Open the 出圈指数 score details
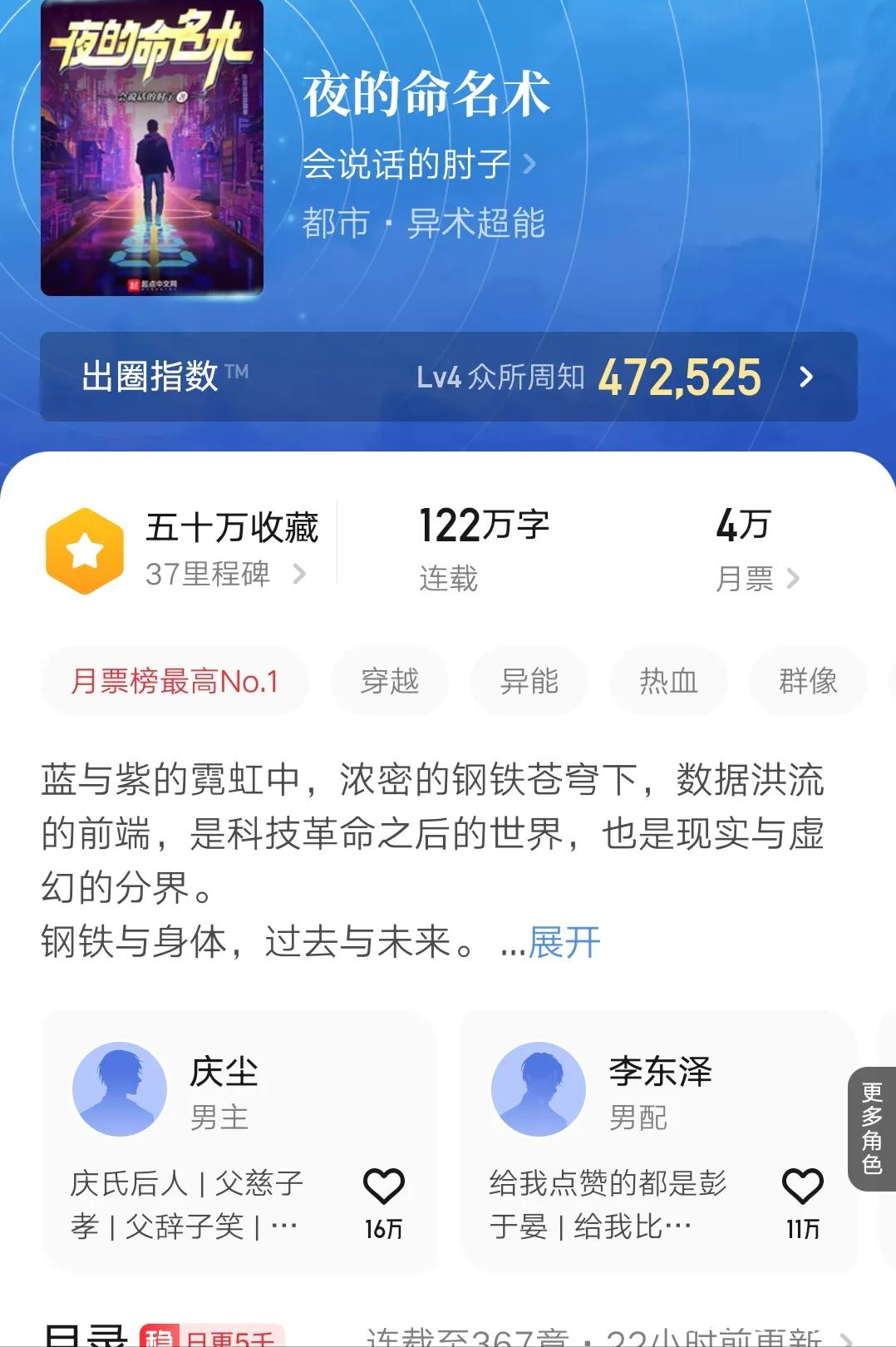This screenshot has height=1347, width=896. click(448, 377)
